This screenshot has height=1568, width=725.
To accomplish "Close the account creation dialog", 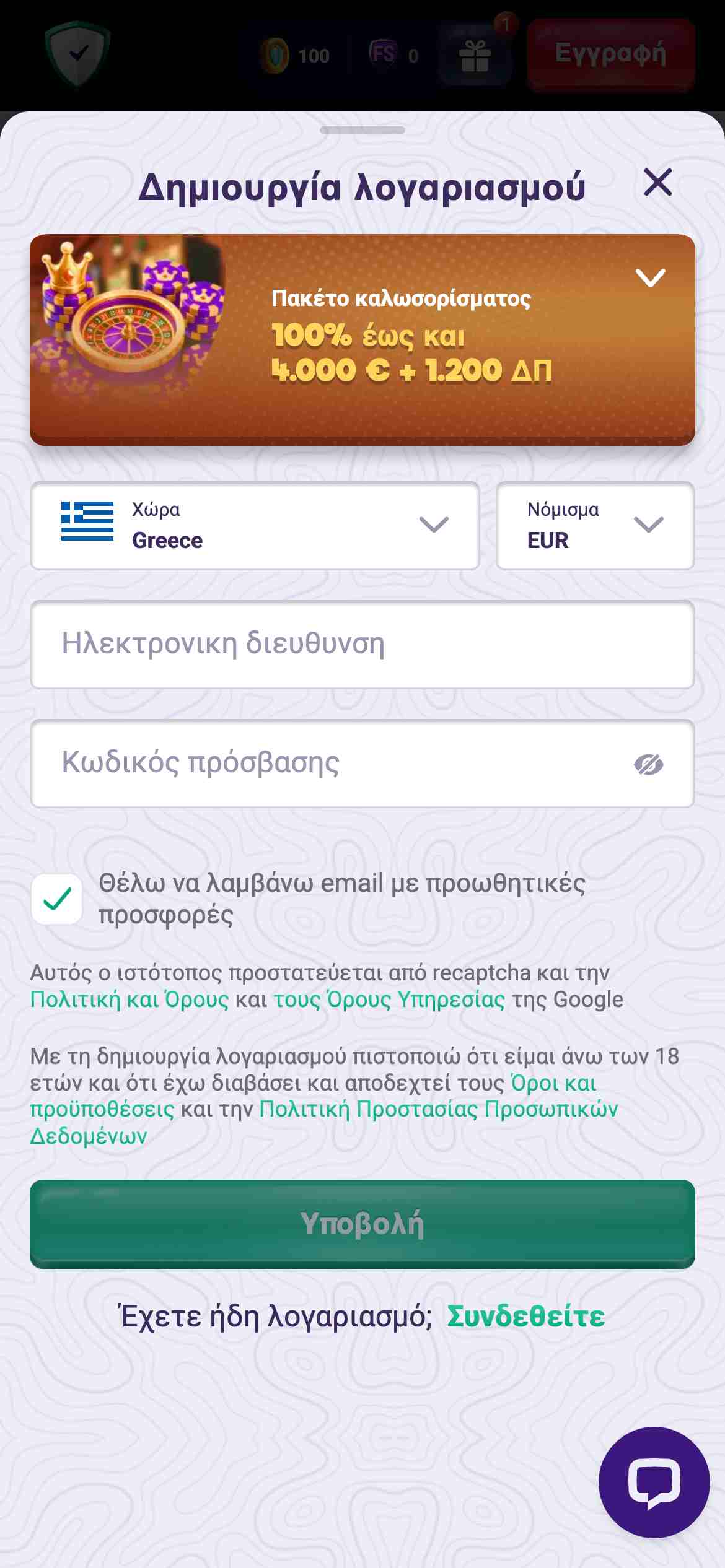I will (x=657, y=183).
